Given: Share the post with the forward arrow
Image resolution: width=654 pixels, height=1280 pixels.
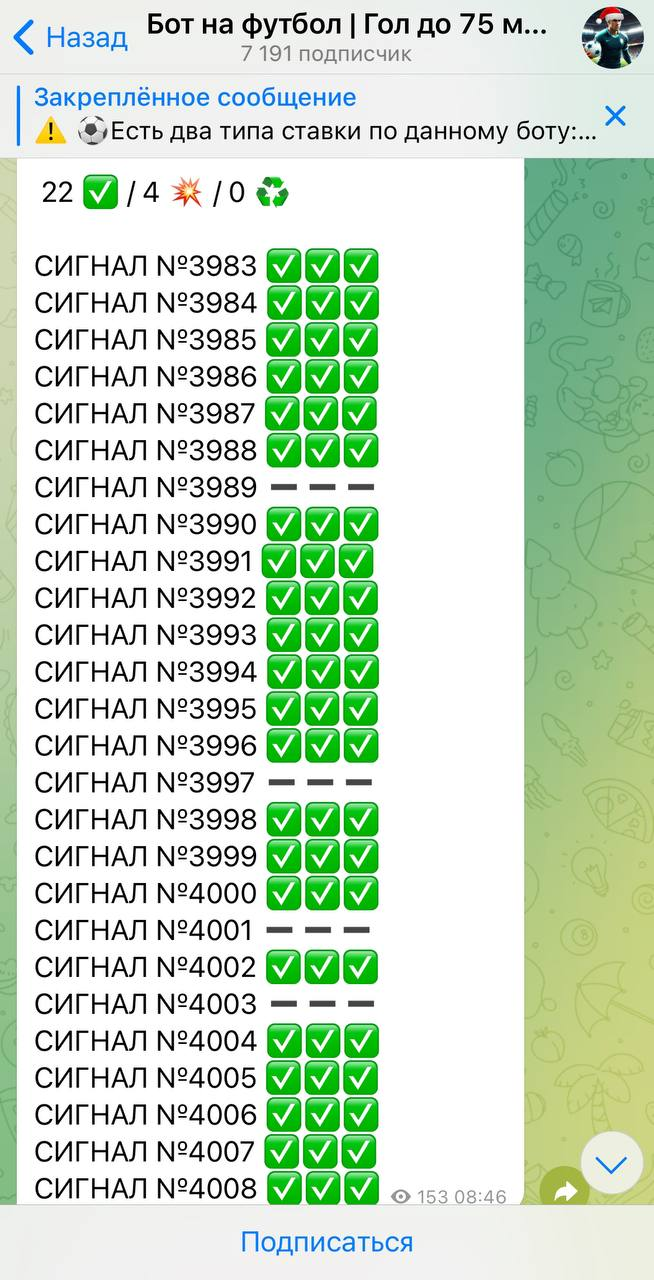Looking at the screenshot, I should 565,1190.
